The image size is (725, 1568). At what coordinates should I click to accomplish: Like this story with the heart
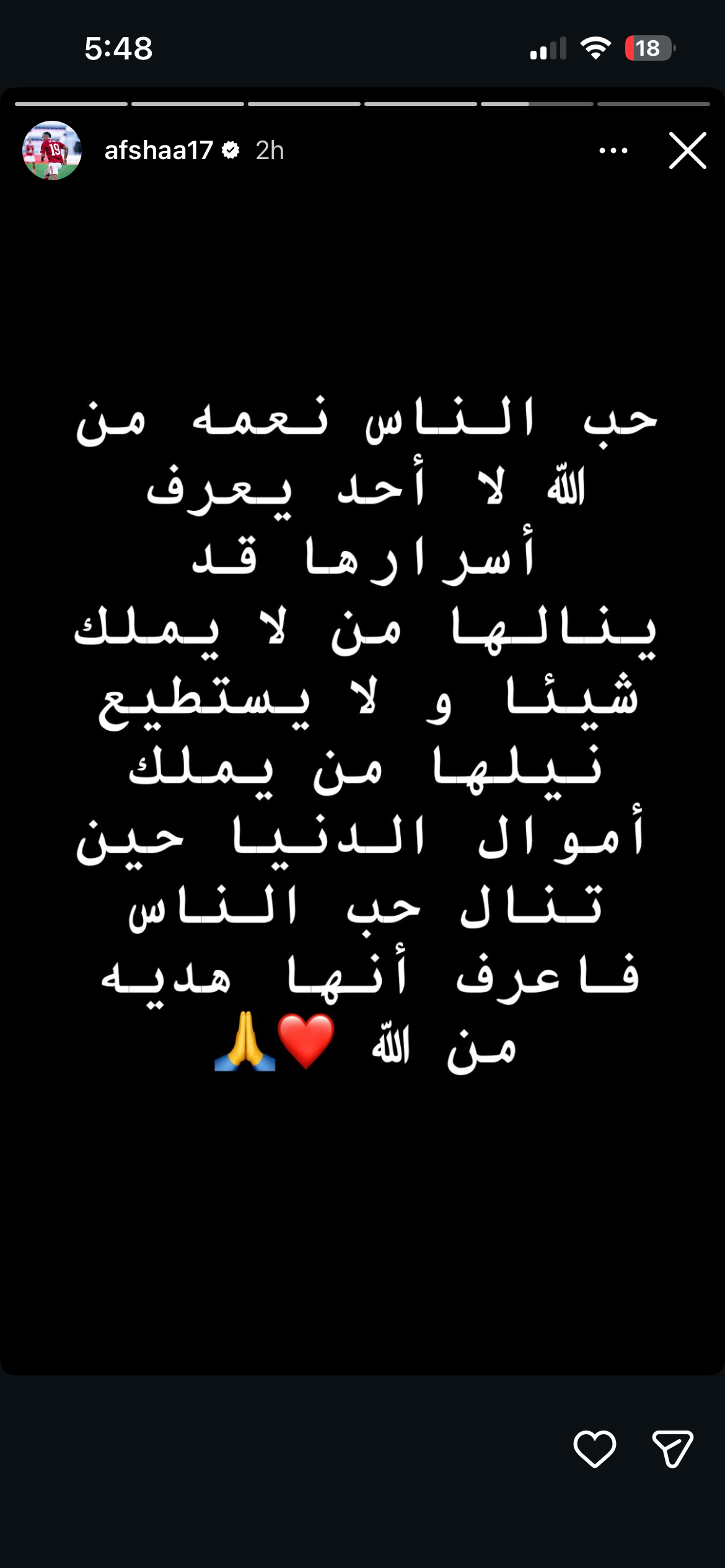[x=594, y=1448]
